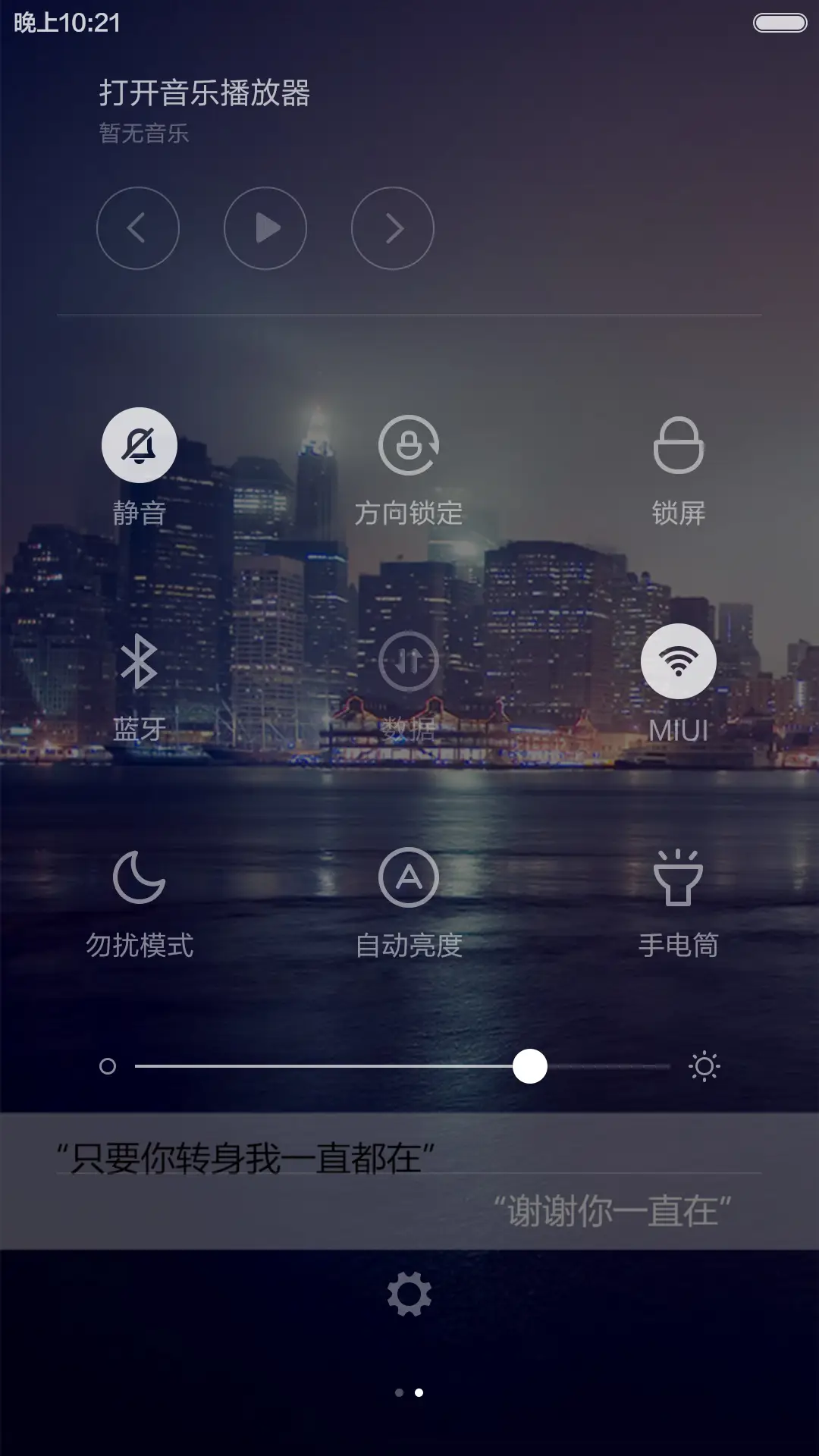Tap the next track arrow
819x1456 pixels.
[x=391, y=227]
